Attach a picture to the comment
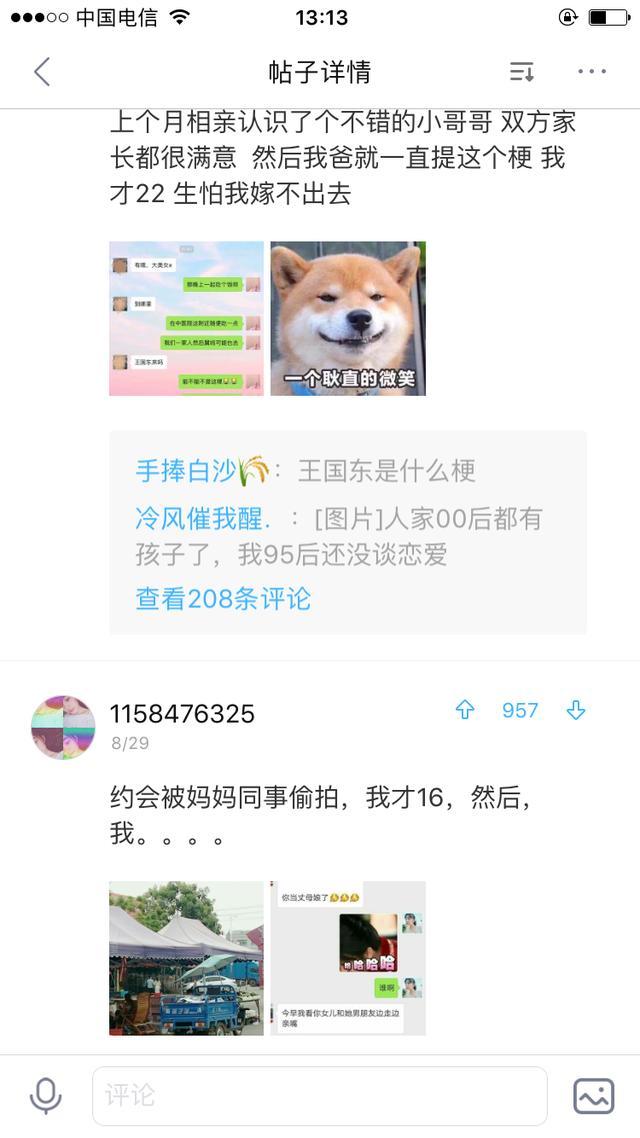The height and width of the screenshot is (1138, 640). pos(593,1096)
